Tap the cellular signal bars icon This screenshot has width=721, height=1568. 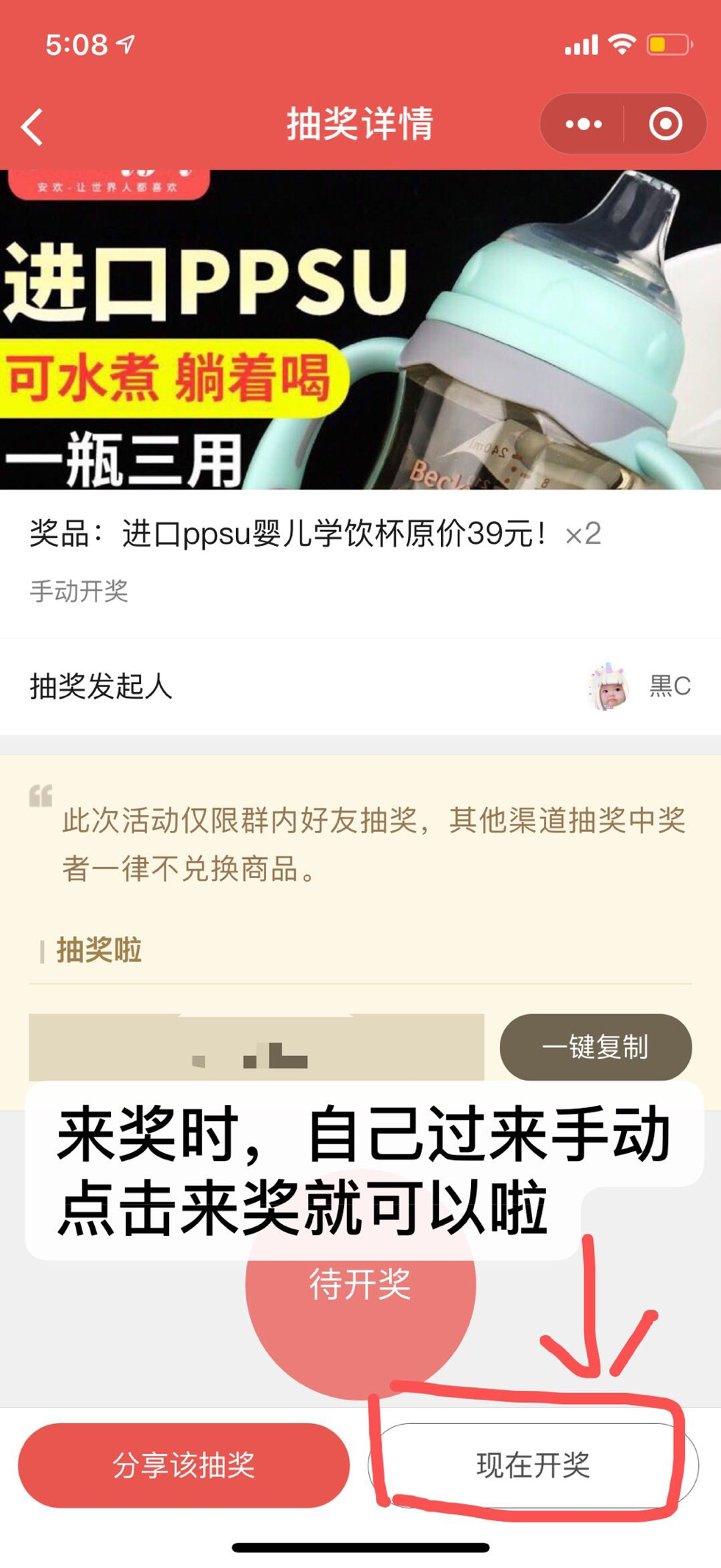[x=581, y=44]
